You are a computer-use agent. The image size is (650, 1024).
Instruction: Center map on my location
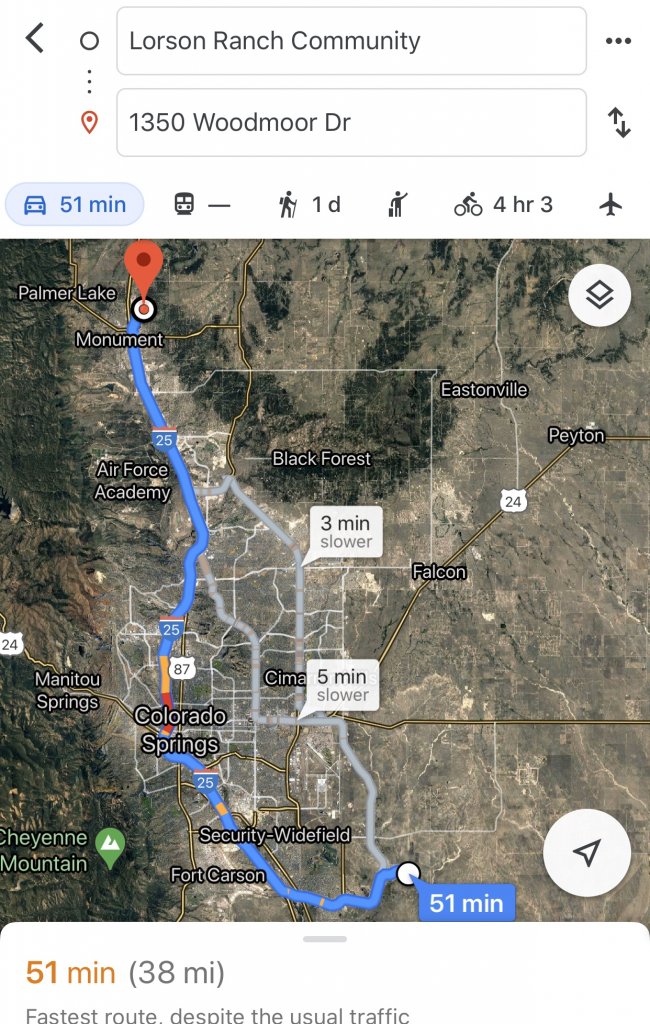coord(587,853)
